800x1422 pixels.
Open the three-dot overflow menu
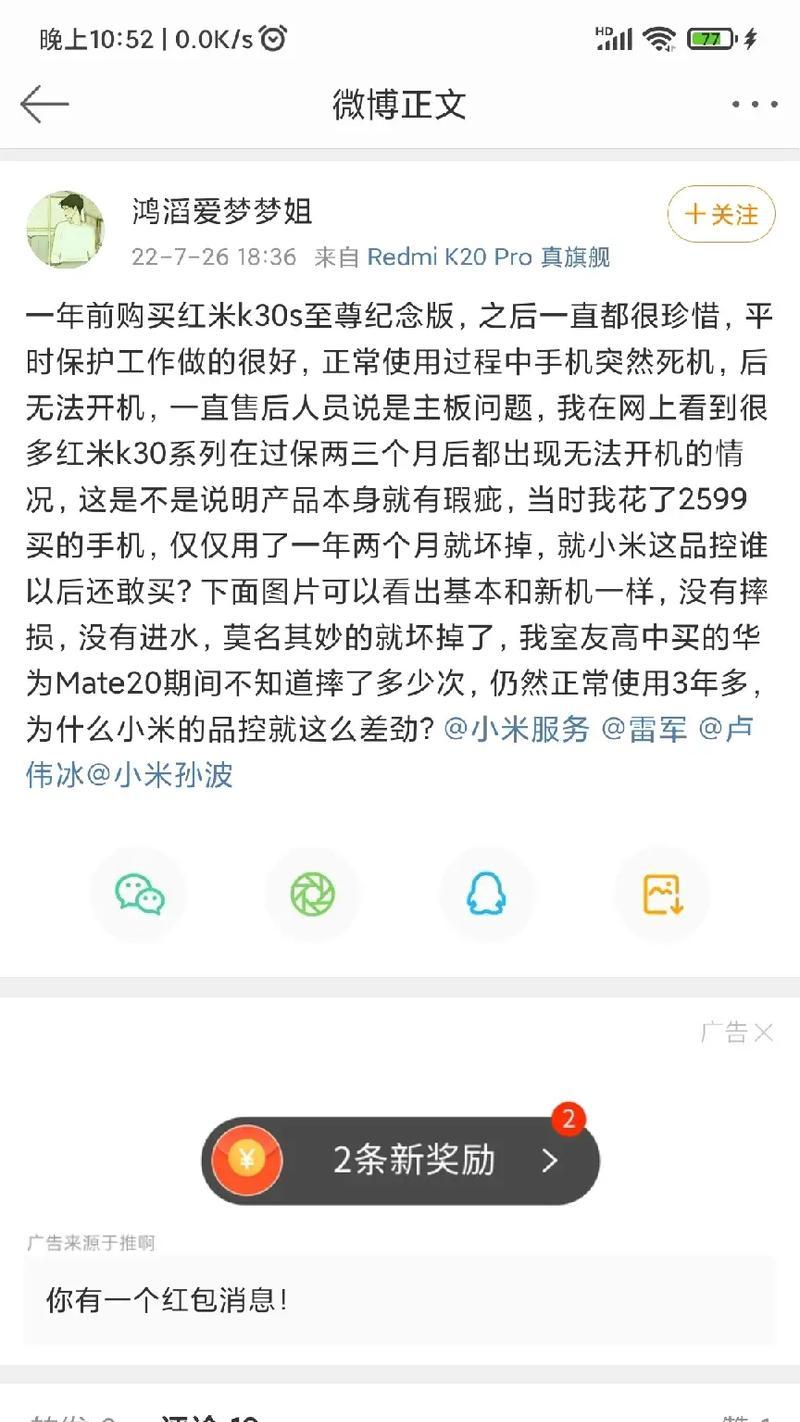coord(754,104)
